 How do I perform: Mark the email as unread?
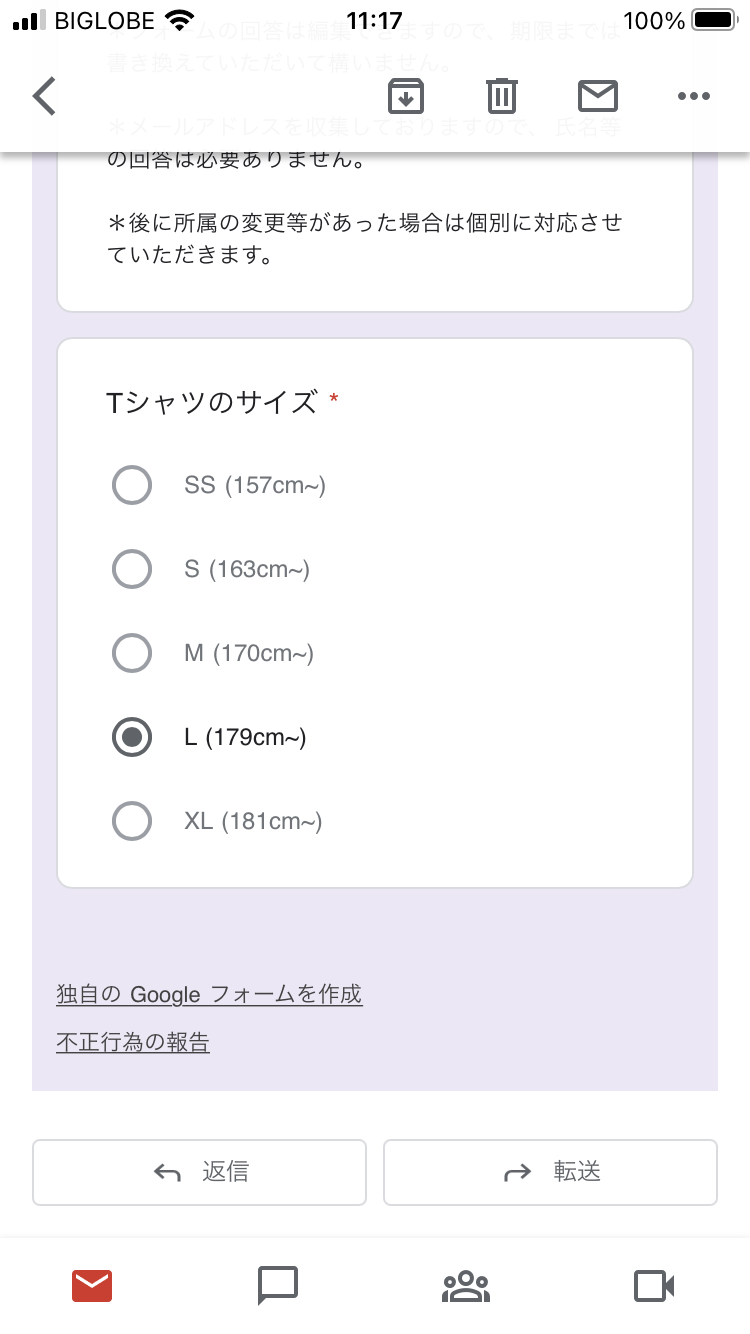coord(598,96)
